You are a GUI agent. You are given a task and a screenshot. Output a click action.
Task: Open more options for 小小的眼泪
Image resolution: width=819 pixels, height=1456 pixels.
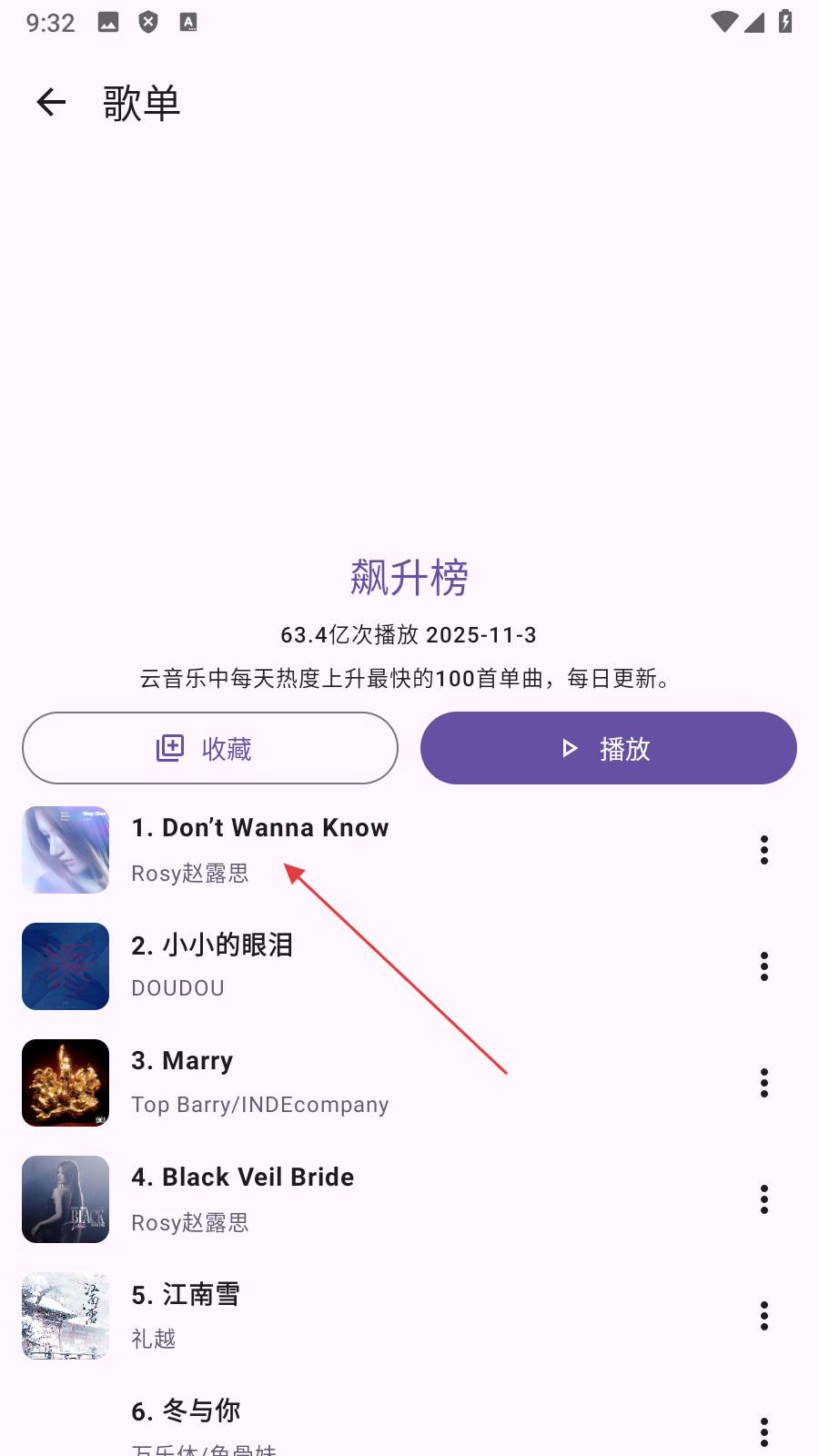pyautogui.click(x=764, y=966)
